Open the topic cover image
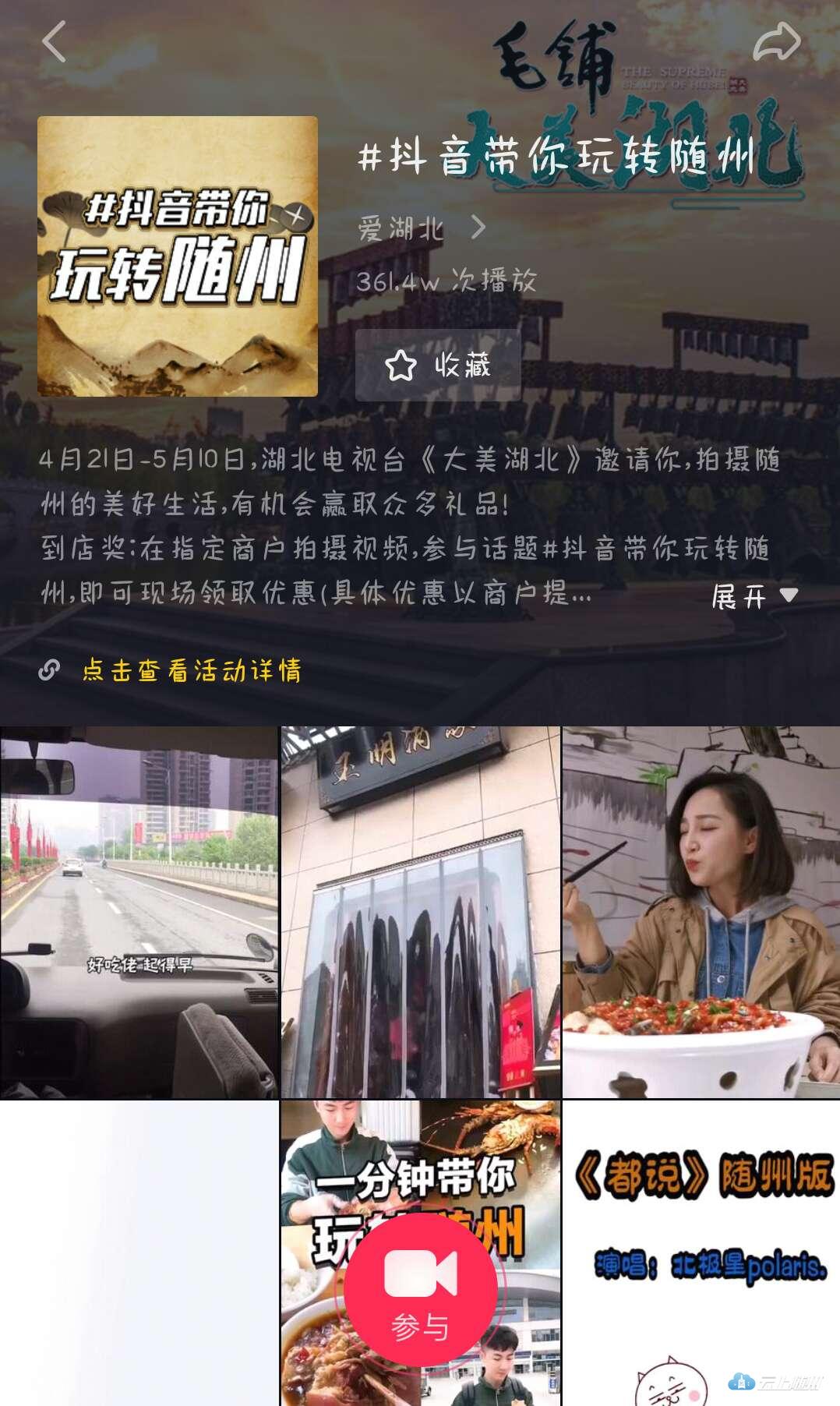 (178, 256)
